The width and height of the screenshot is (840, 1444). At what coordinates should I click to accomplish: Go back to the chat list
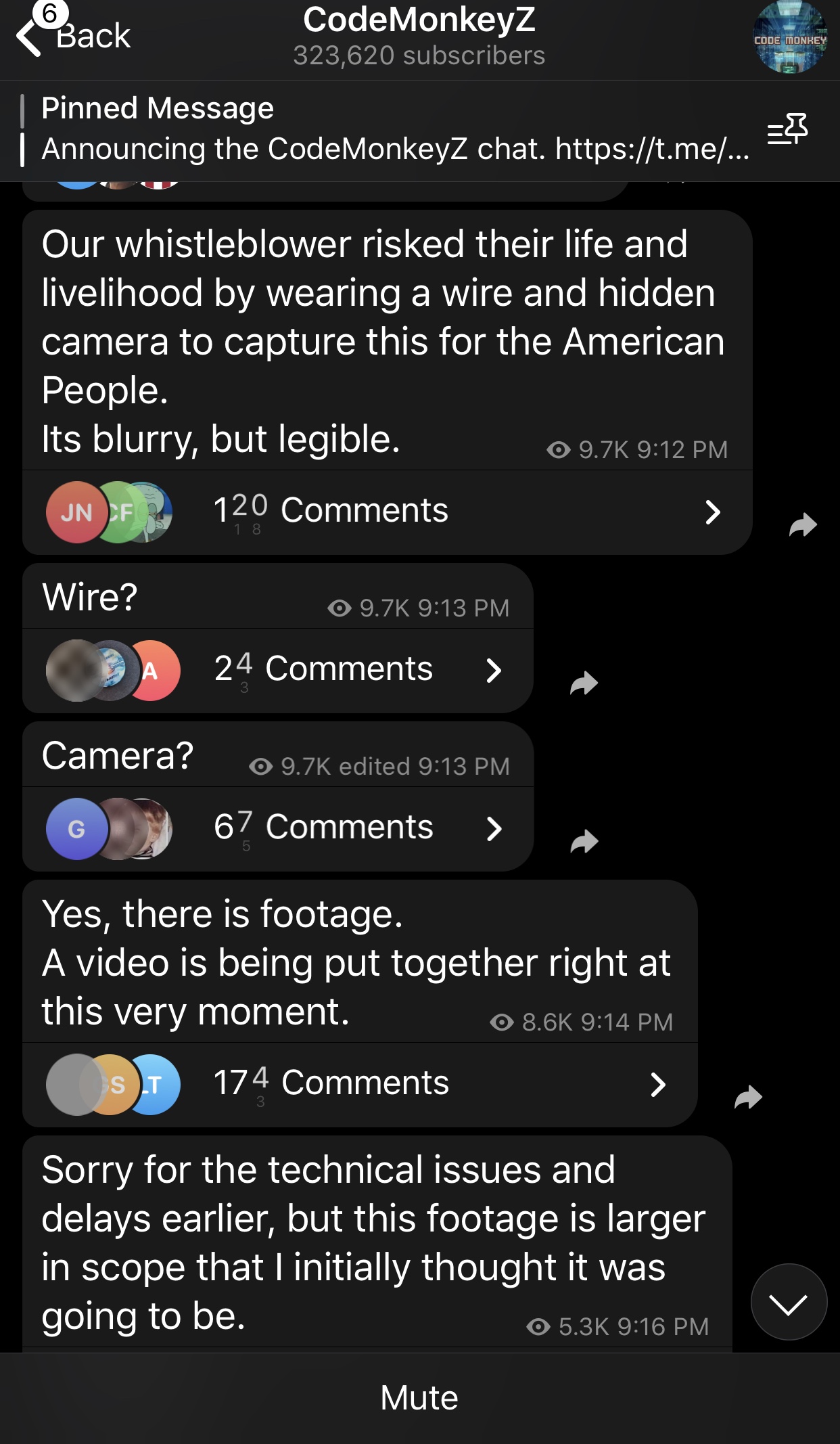(74, 35)
